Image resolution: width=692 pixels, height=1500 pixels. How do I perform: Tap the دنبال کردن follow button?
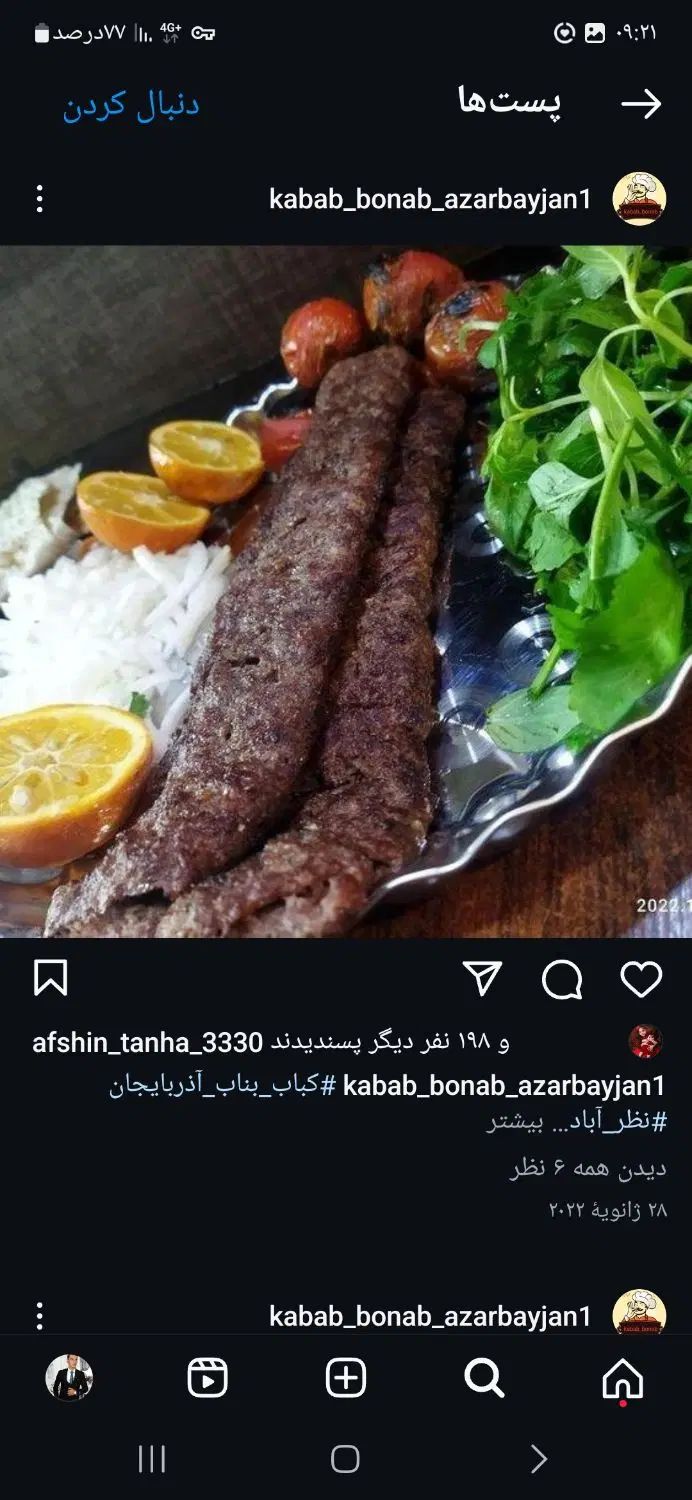click(131, 105)
